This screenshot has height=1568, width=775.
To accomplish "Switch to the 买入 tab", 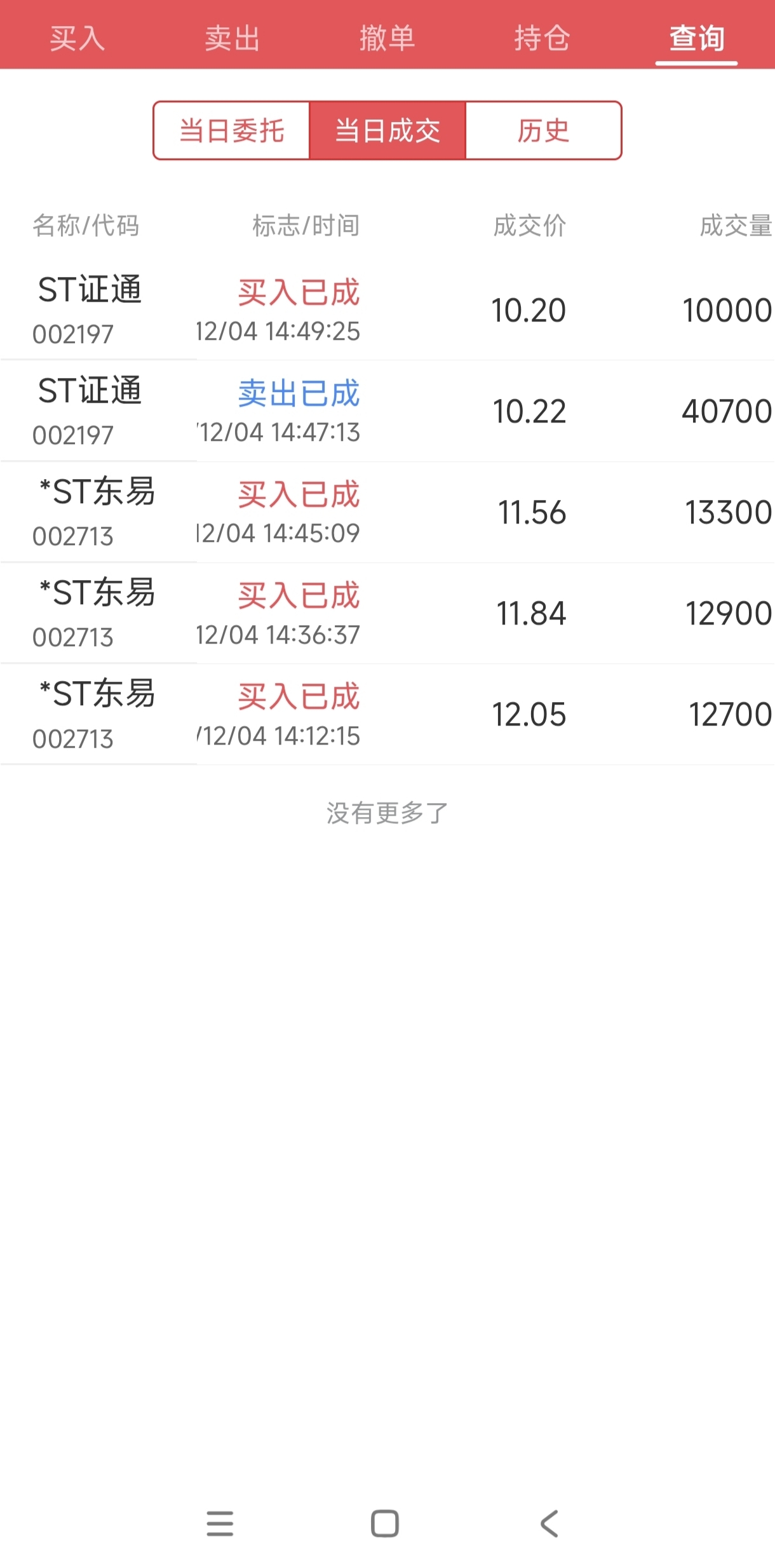I will click(x=77, y=38).
